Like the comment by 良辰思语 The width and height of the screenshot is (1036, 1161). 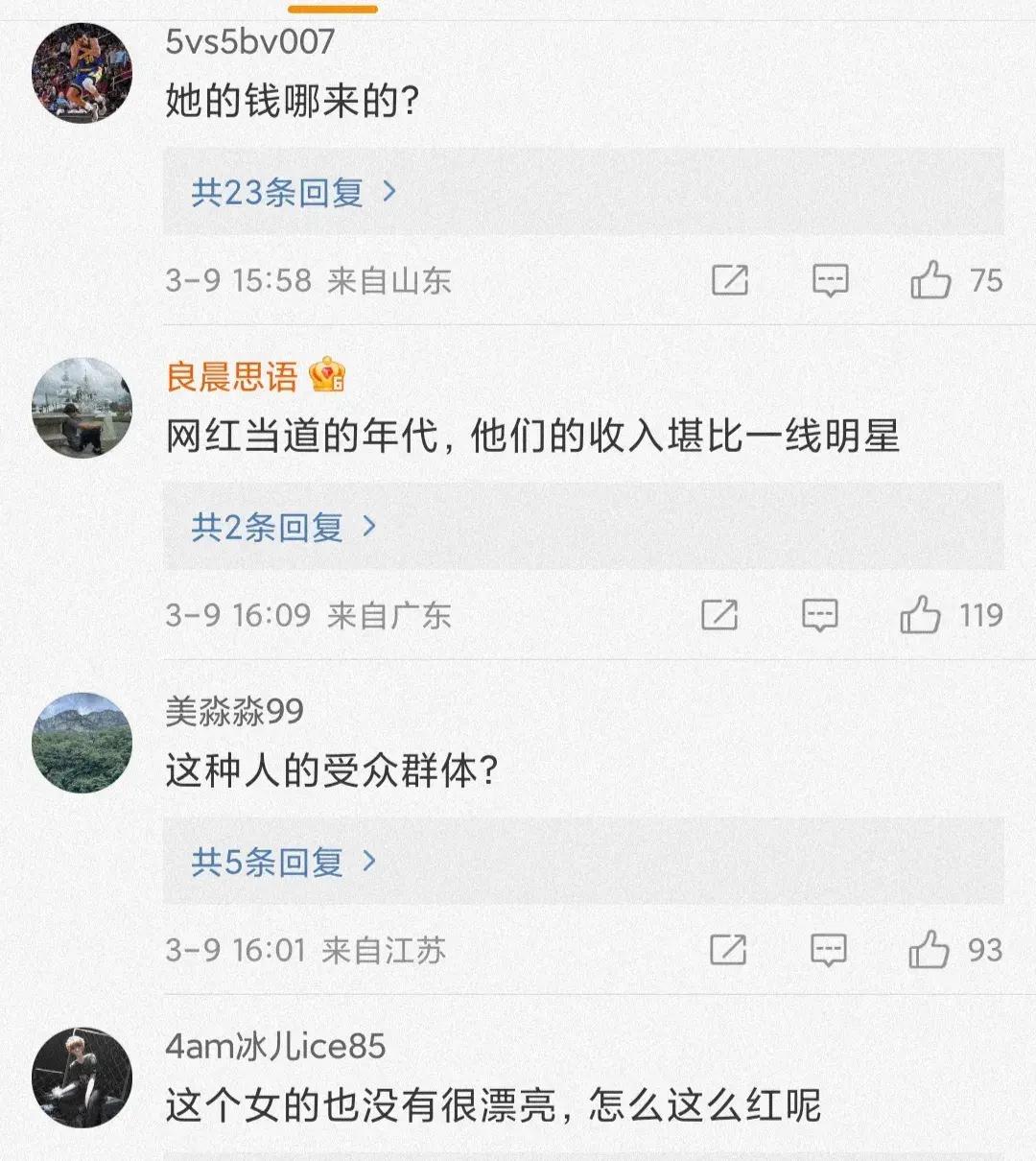(x=921, y=615)
